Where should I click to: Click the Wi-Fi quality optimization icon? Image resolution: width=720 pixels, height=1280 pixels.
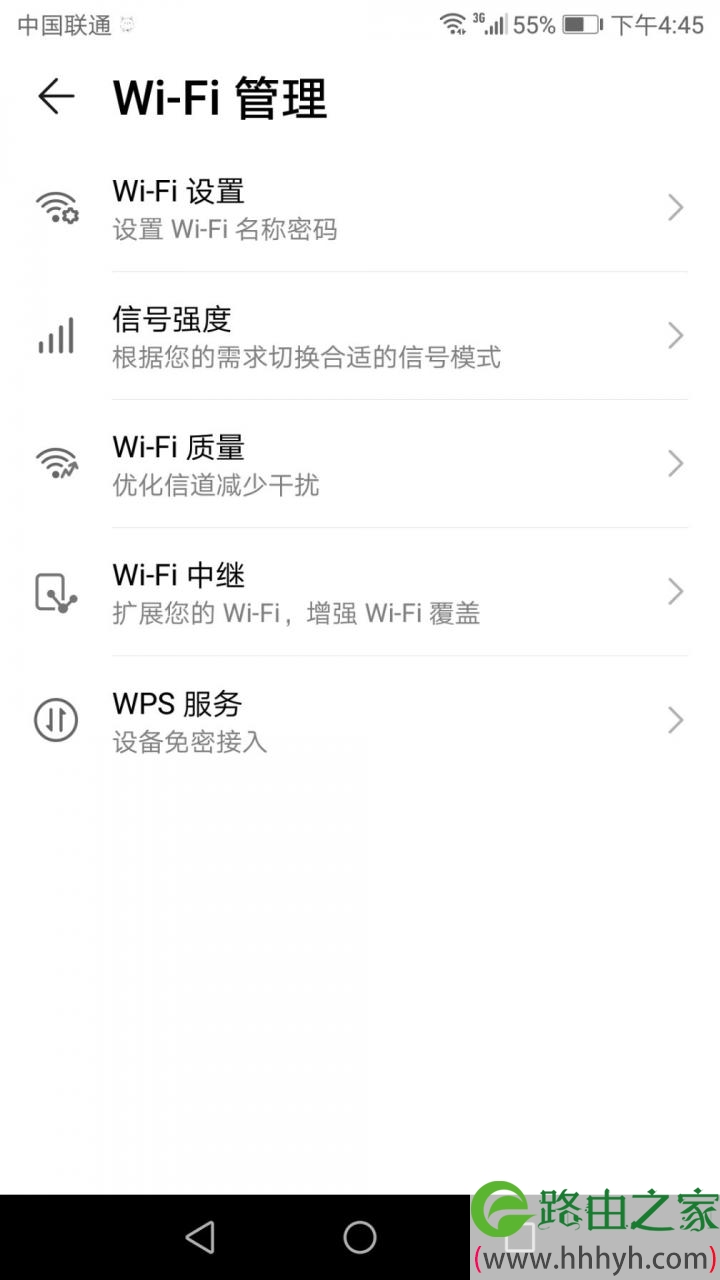[x=56, y=463]
